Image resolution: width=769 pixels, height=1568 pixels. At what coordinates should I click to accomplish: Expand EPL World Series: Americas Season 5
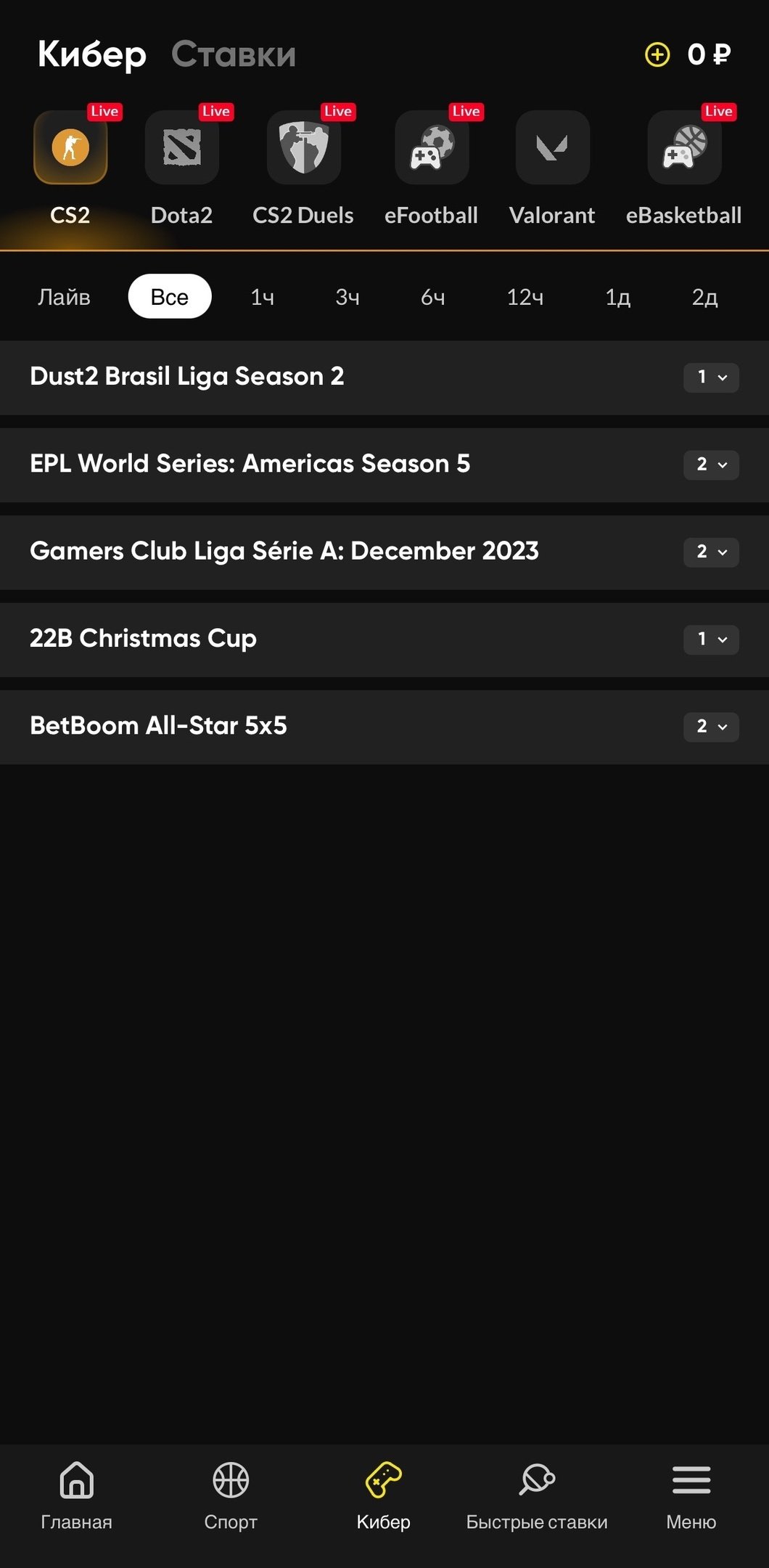(x=711, y=465)
